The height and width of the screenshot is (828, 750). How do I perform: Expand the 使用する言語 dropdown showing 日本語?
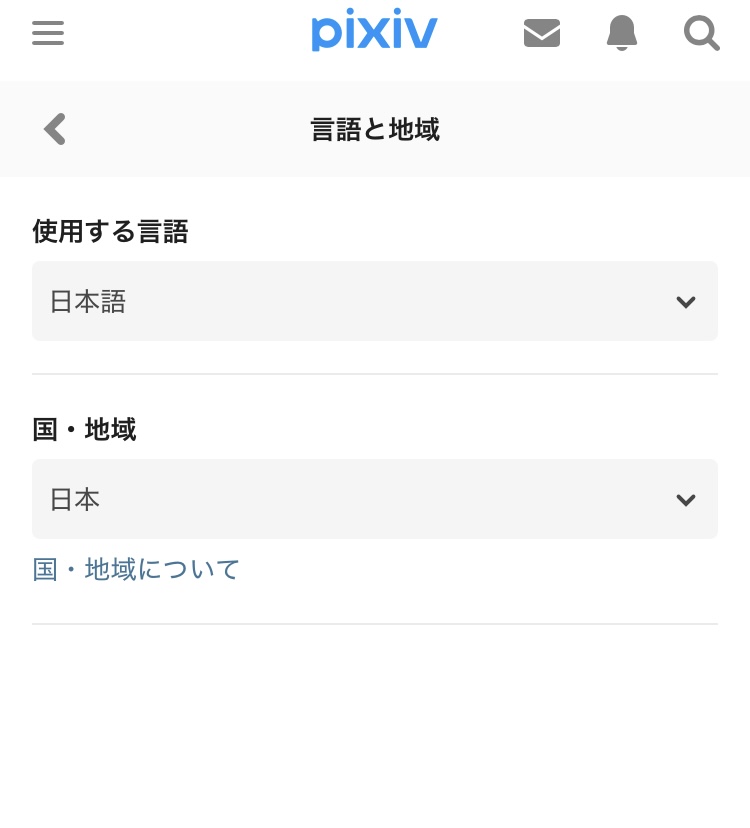(375, 301)
